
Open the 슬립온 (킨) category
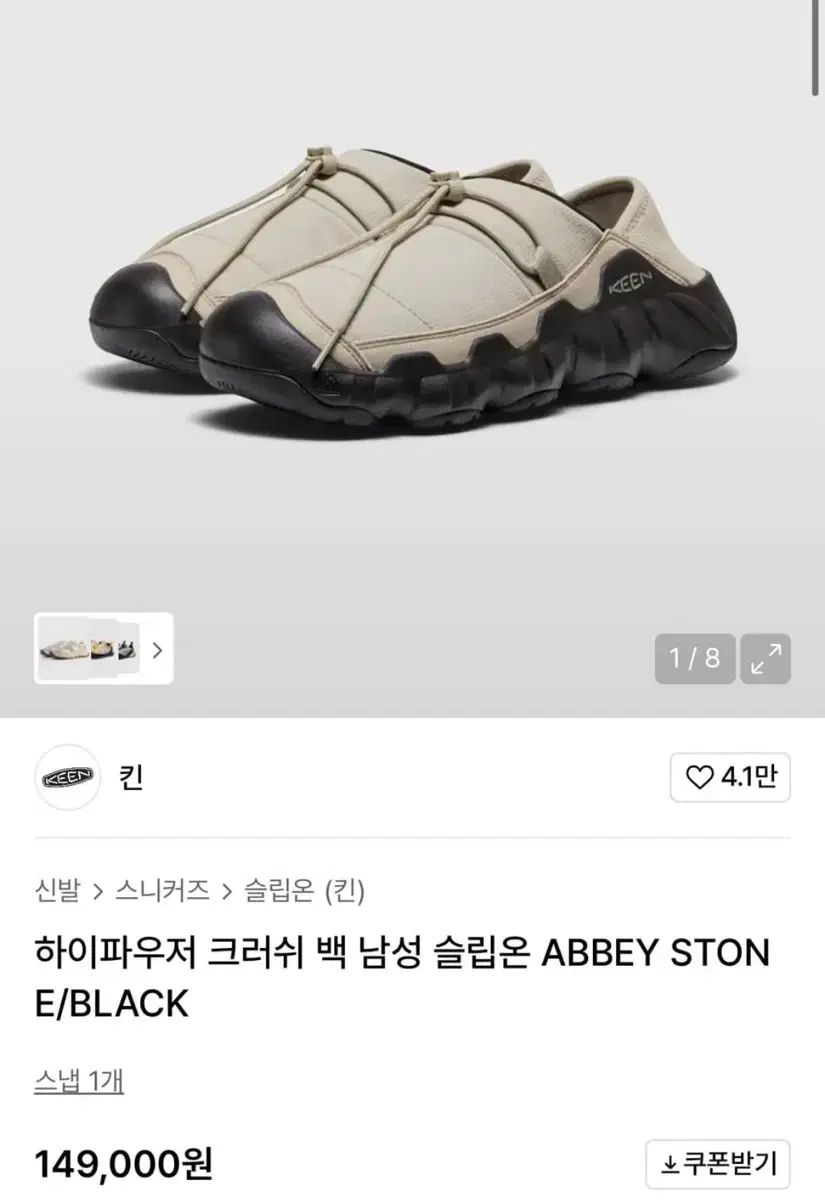pyautogui.click(x=304, y=889)
